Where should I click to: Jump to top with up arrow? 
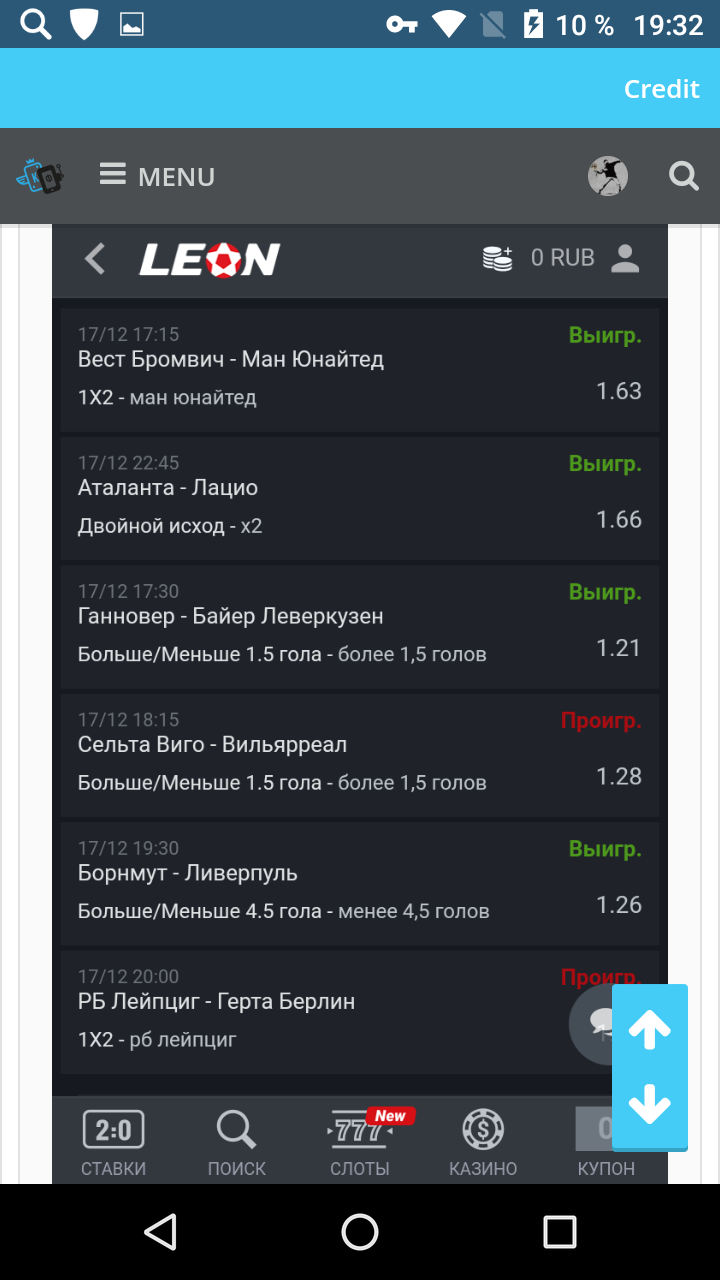(x=650, y=1027)
